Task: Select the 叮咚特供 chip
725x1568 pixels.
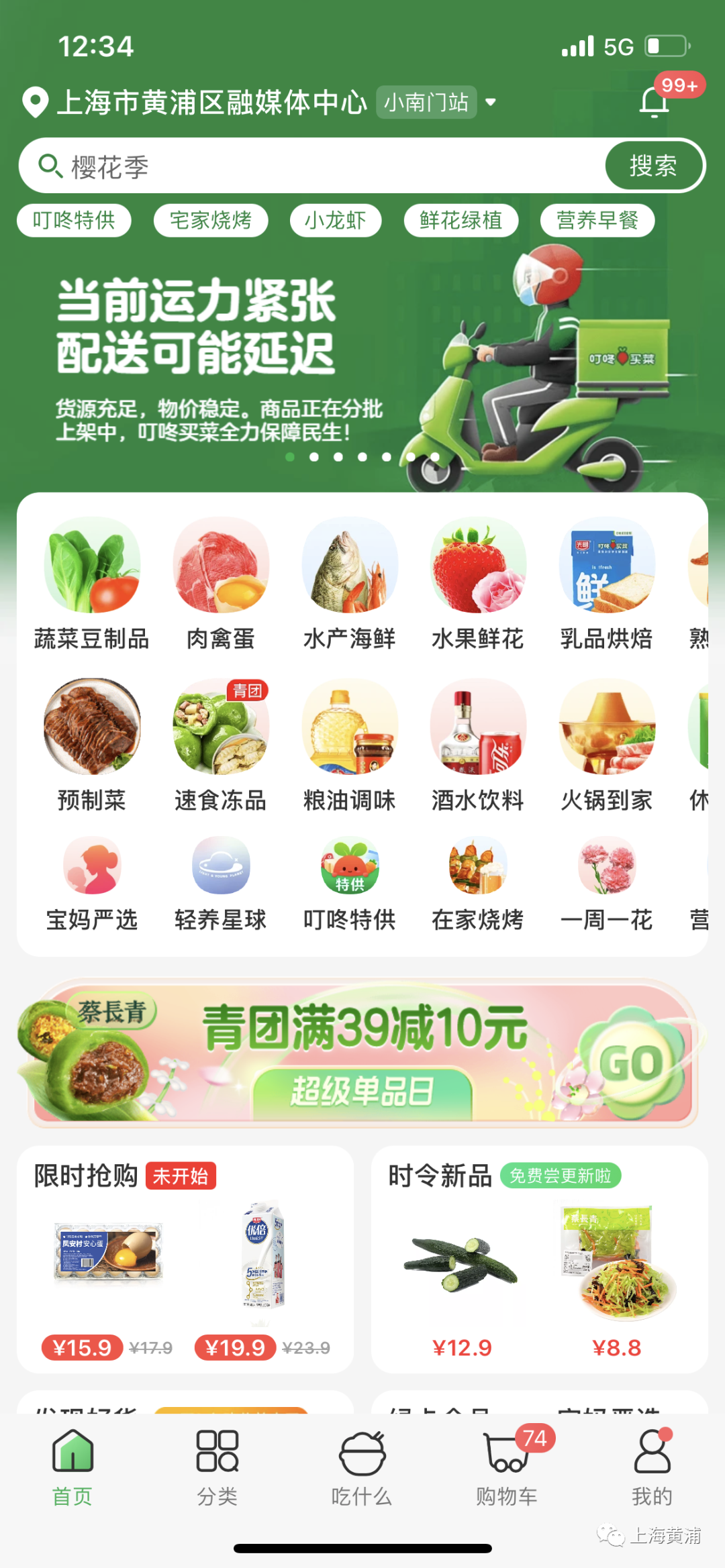Action: [74, 220]
